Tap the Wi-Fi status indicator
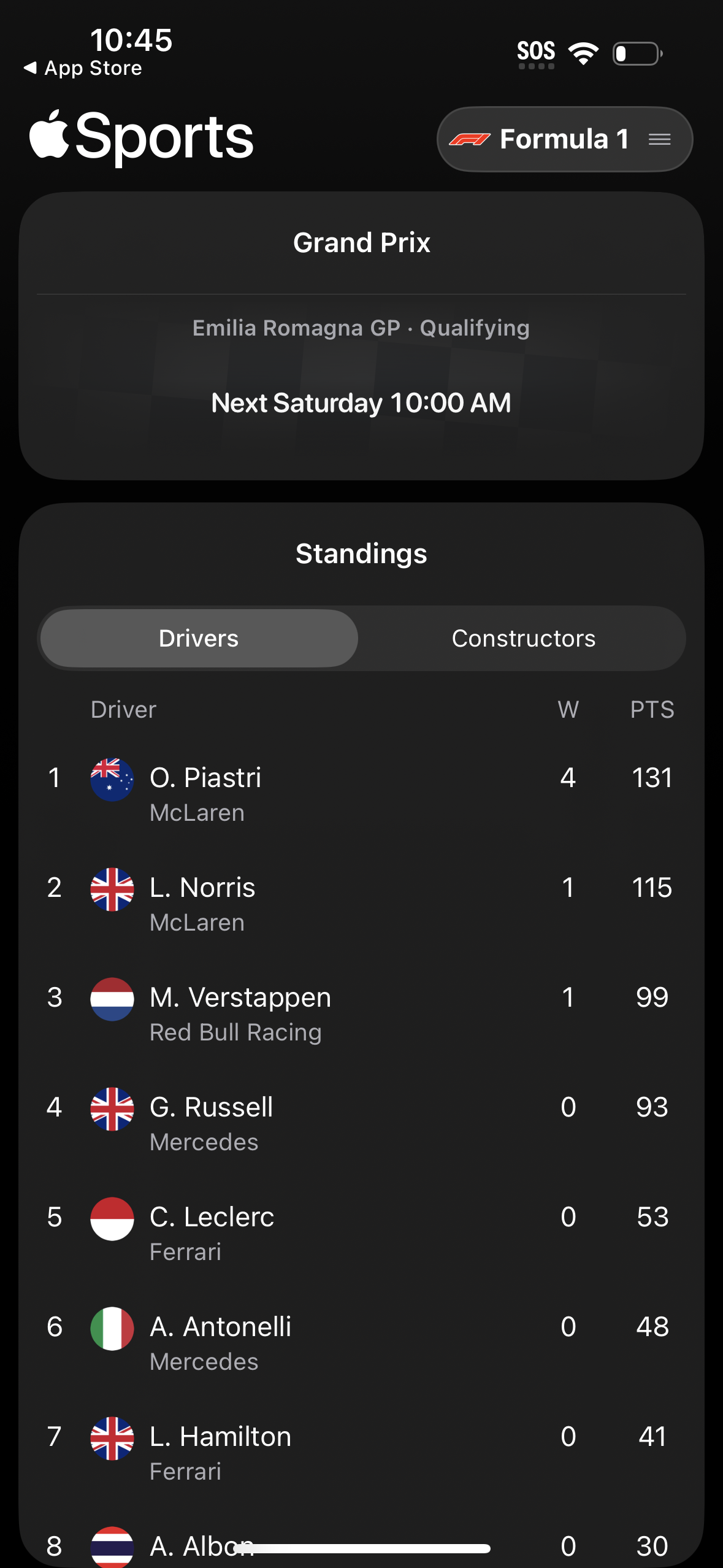The width and height of the screenshot is (723, 1568). (581, 53)
